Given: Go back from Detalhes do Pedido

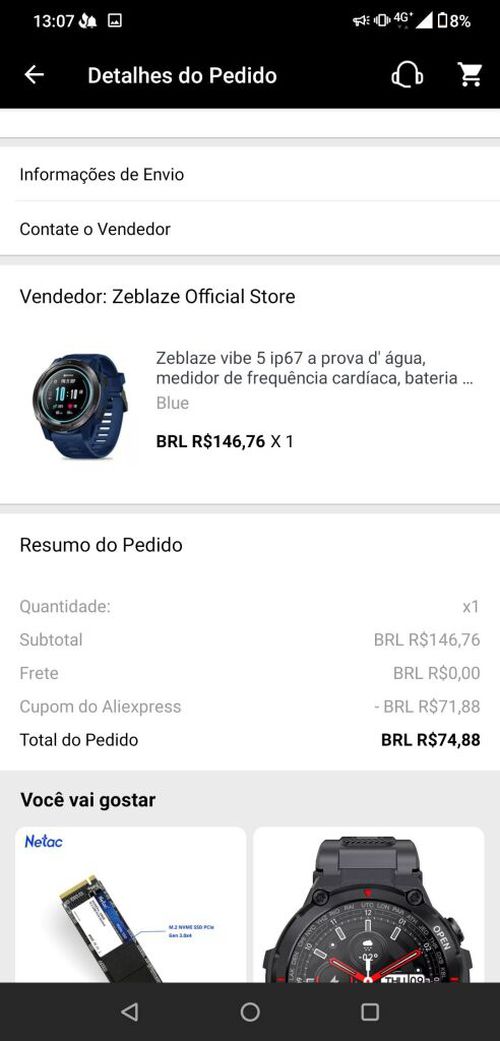Looking at the screenshot, I should (x=34, y=75).
